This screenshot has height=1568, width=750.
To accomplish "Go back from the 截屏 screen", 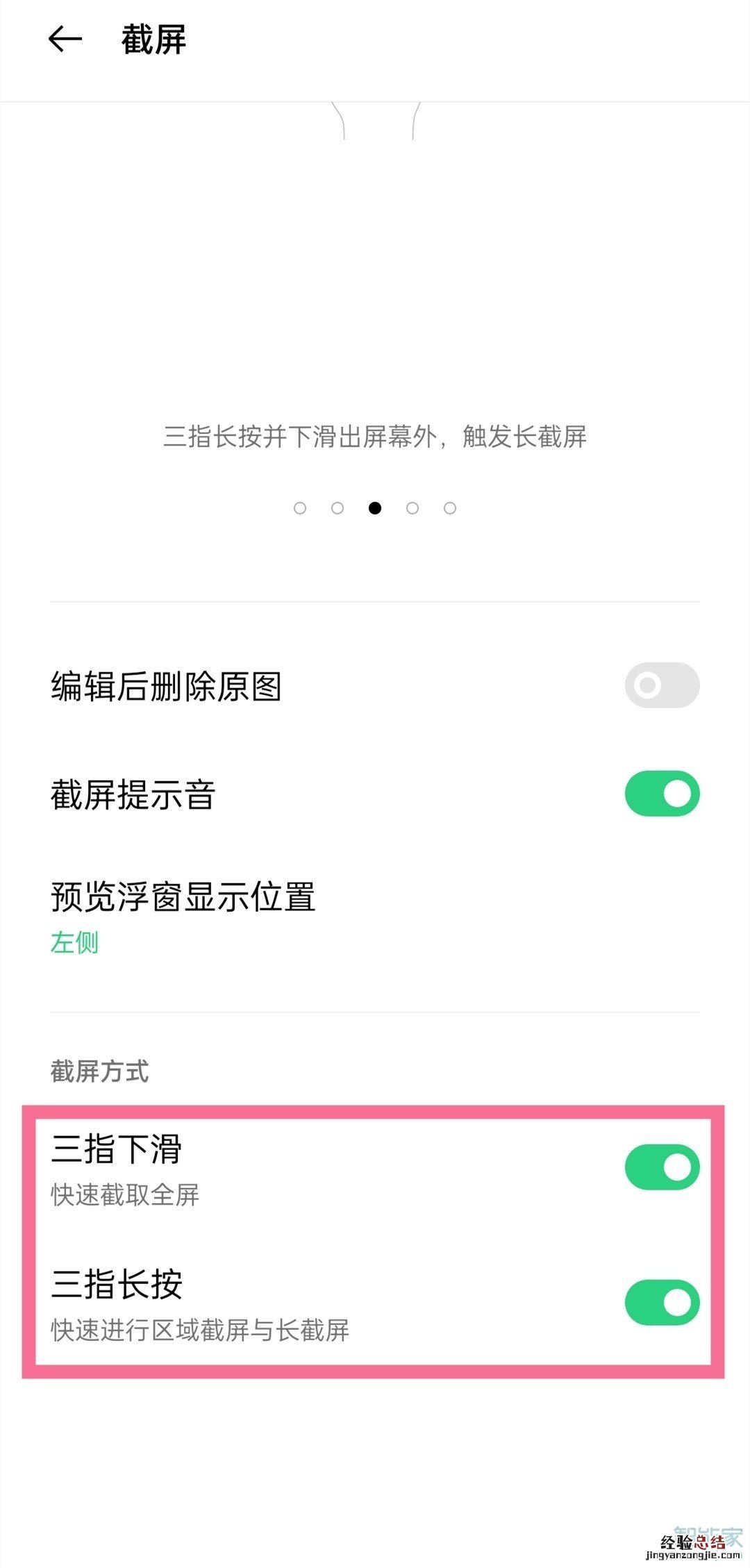I will click(65, 40).
